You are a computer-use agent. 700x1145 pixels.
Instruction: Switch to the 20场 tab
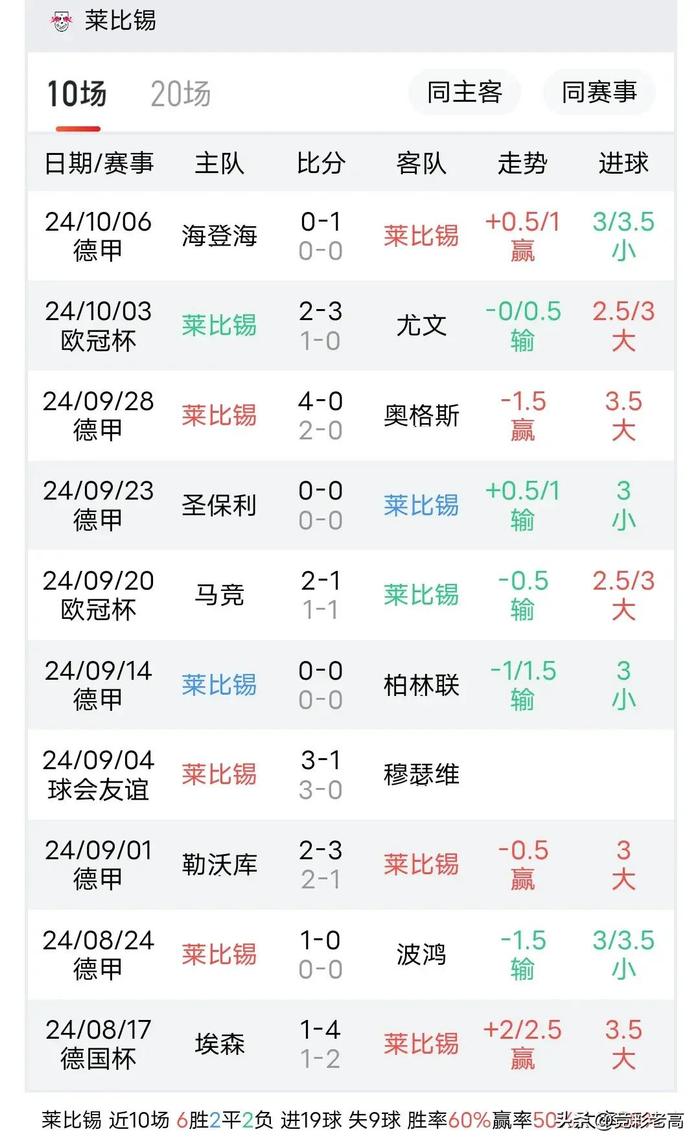click(180, 94)
